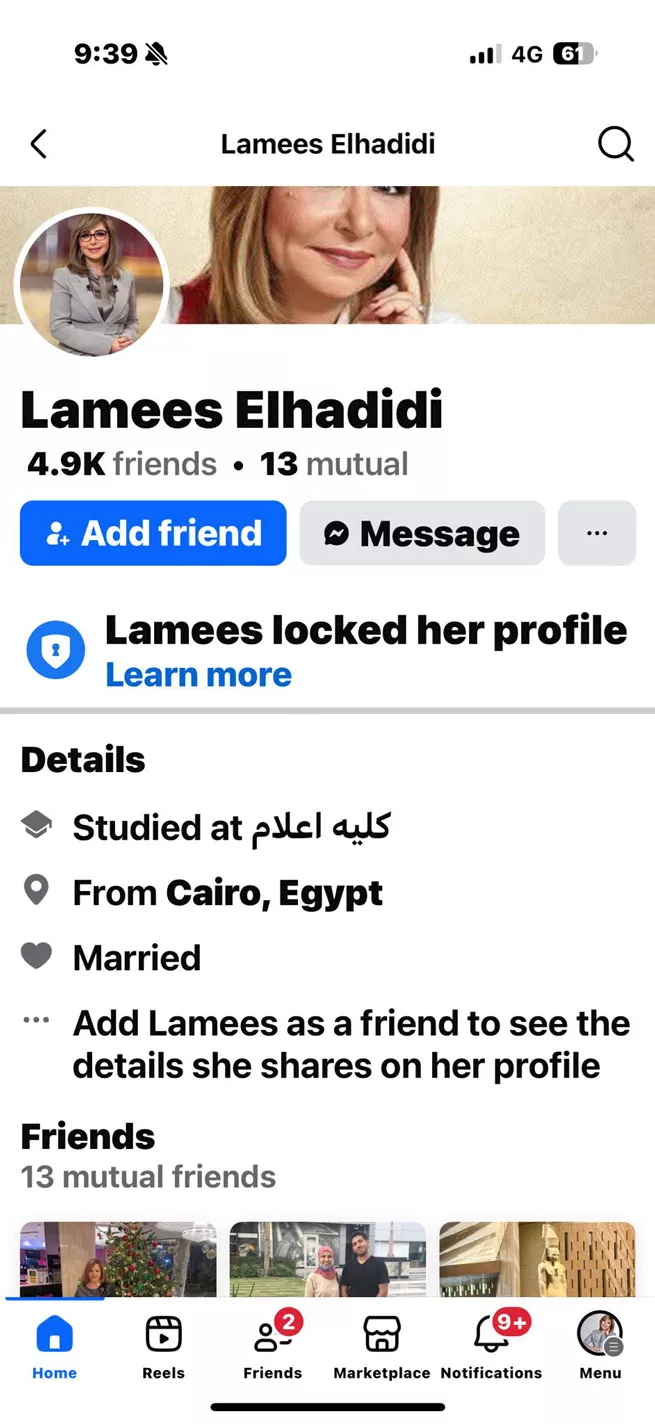Open the Menu tab
The height and width of the screenshot is (1424, 655).
click(600, 1346)
